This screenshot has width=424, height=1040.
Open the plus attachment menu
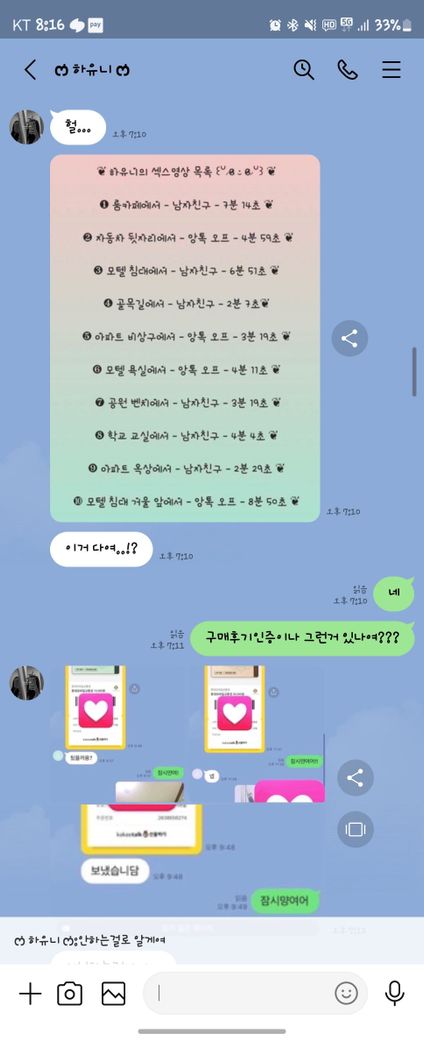30,993
